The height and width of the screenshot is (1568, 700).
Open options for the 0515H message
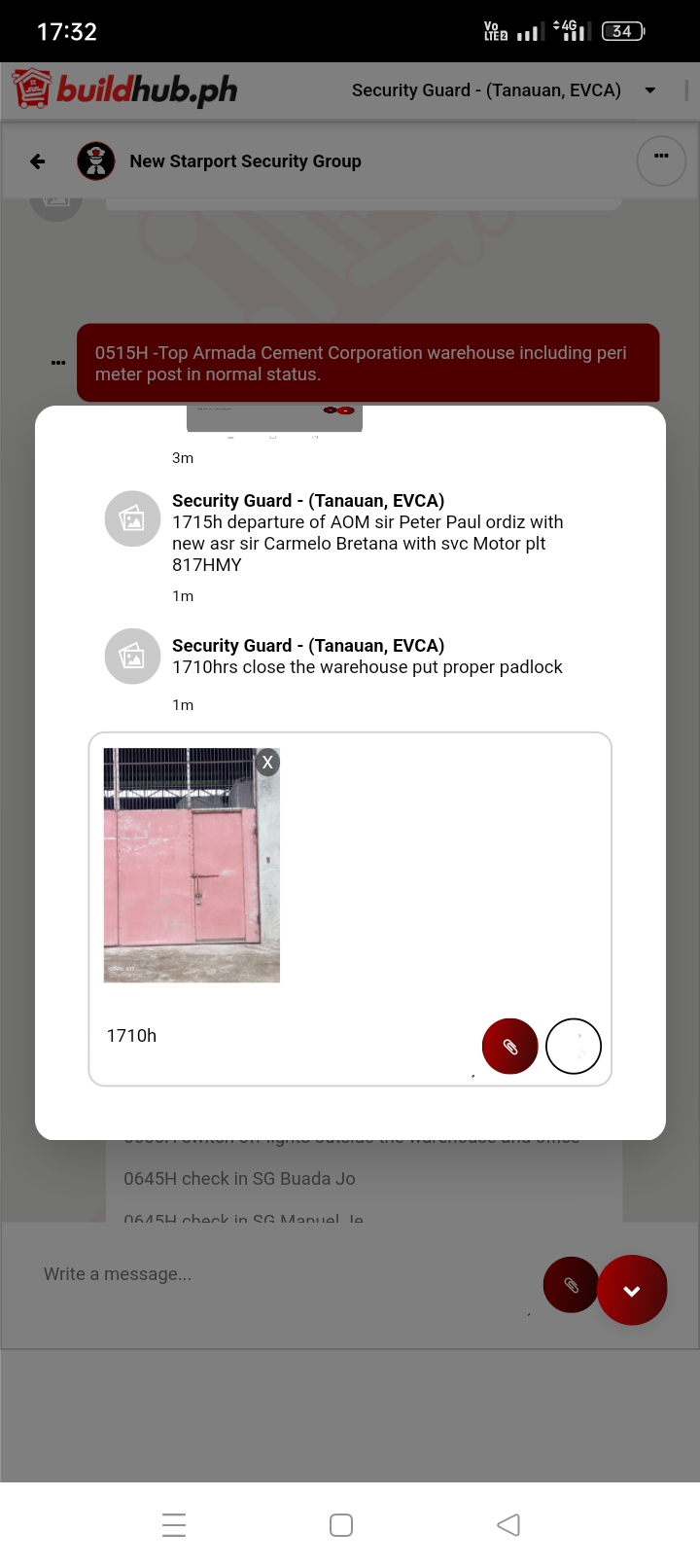(x=58, y=363)
